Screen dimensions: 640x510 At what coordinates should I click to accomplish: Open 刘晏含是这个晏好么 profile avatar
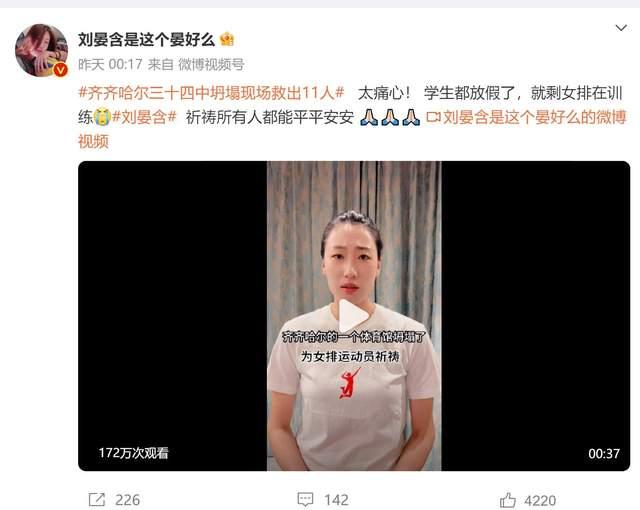pos(41,50)
